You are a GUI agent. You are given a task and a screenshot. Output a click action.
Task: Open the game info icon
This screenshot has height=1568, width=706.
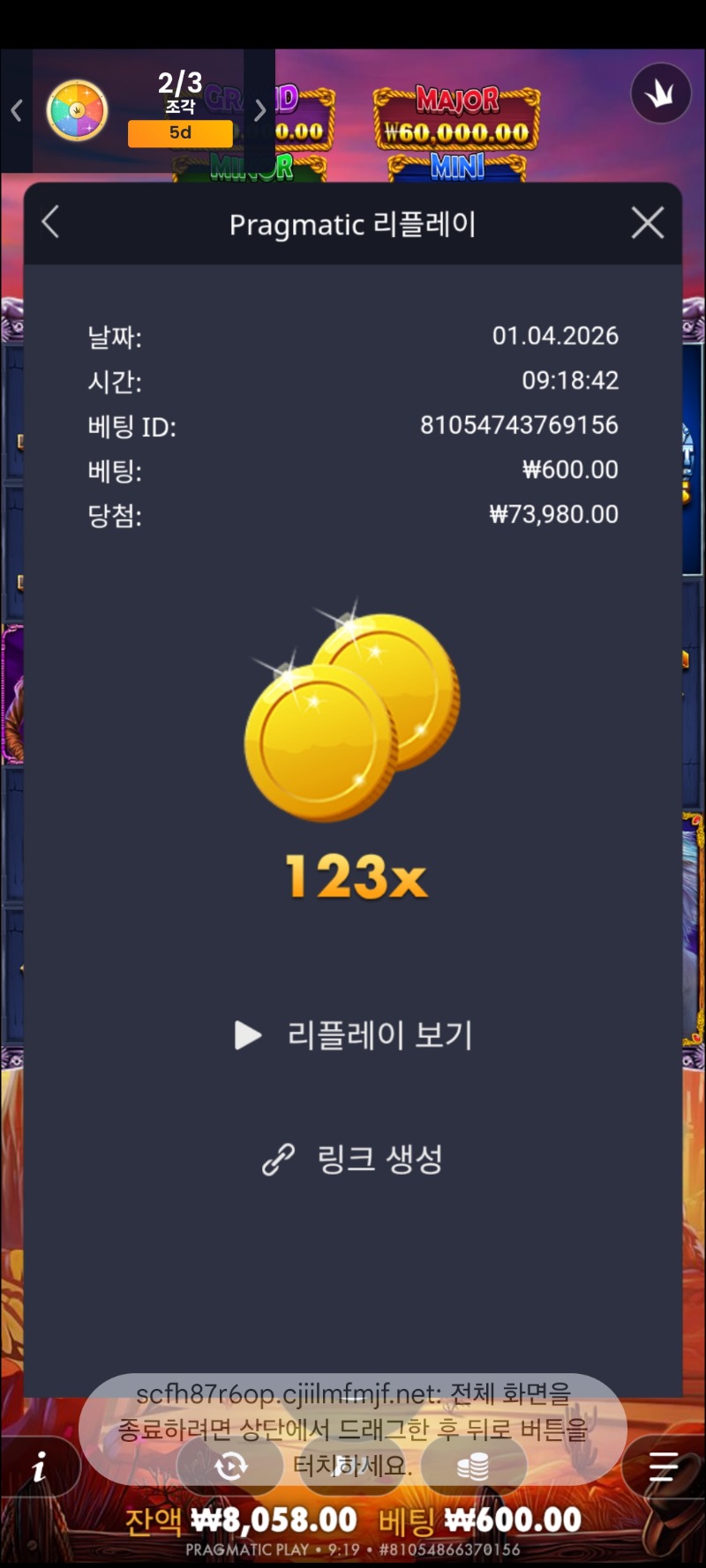point(39,1467)
